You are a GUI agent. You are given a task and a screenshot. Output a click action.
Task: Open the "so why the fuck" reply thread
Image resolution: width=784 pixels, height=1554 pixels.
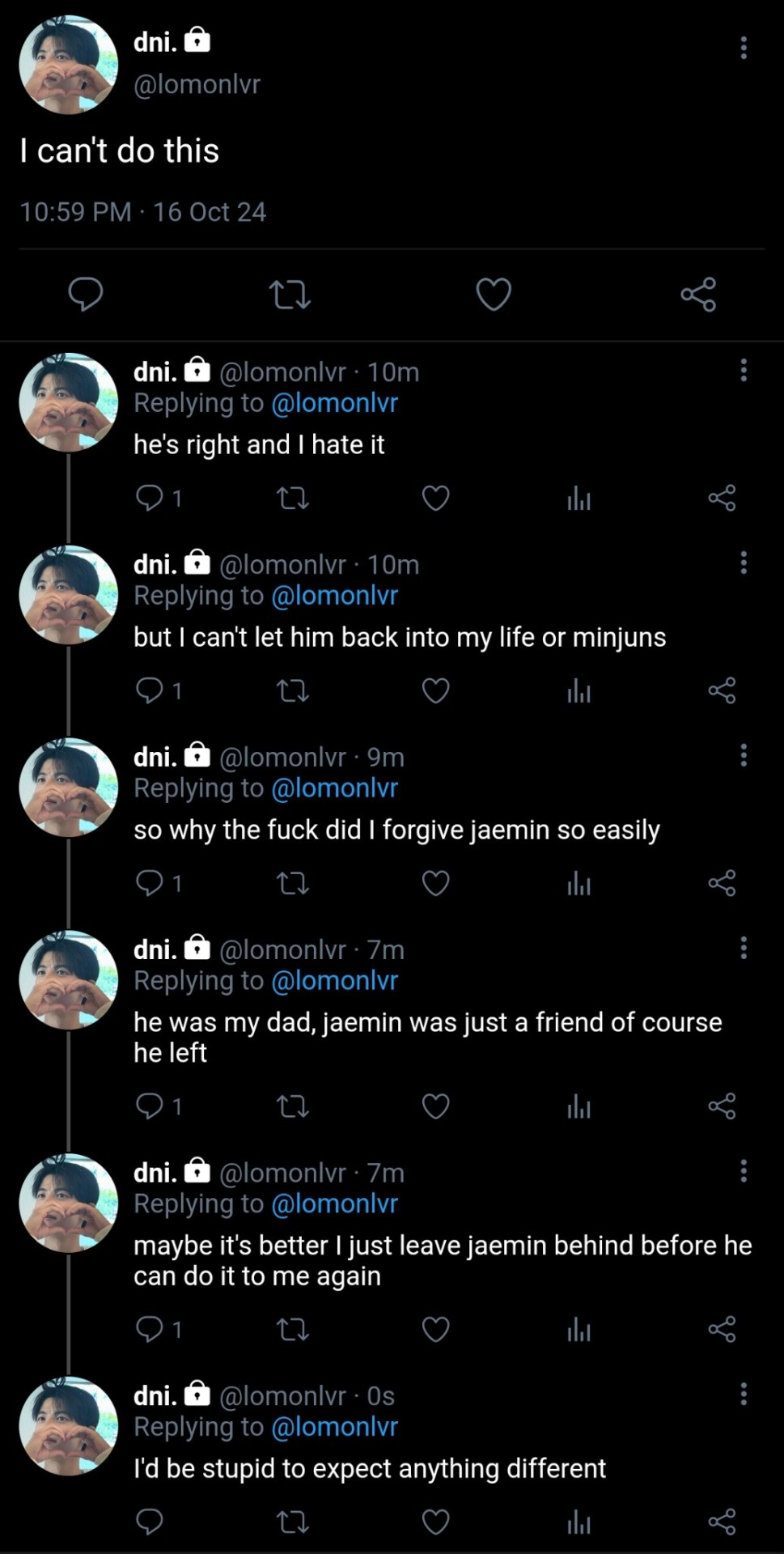(396, 830)
